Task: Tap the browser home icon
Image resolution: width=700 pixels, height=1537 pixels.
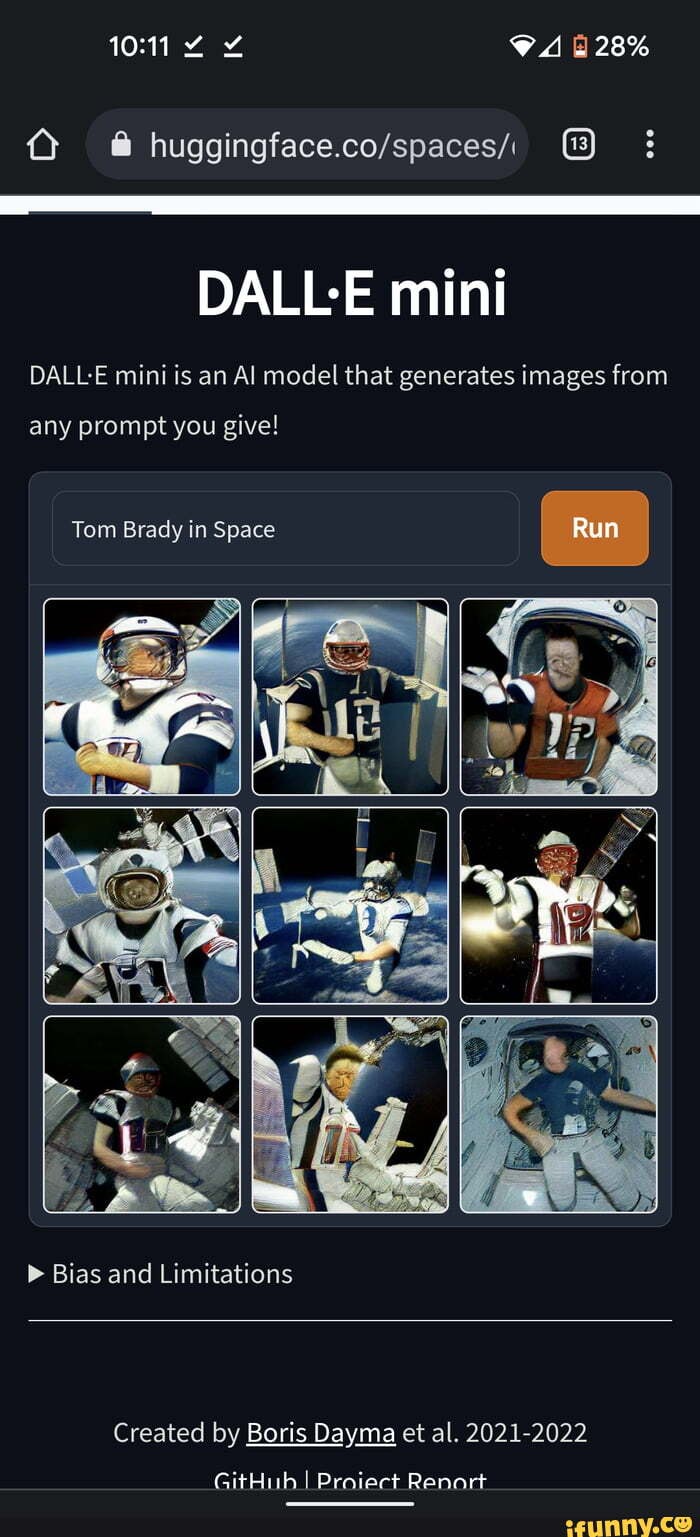Action: pos(43,146)
